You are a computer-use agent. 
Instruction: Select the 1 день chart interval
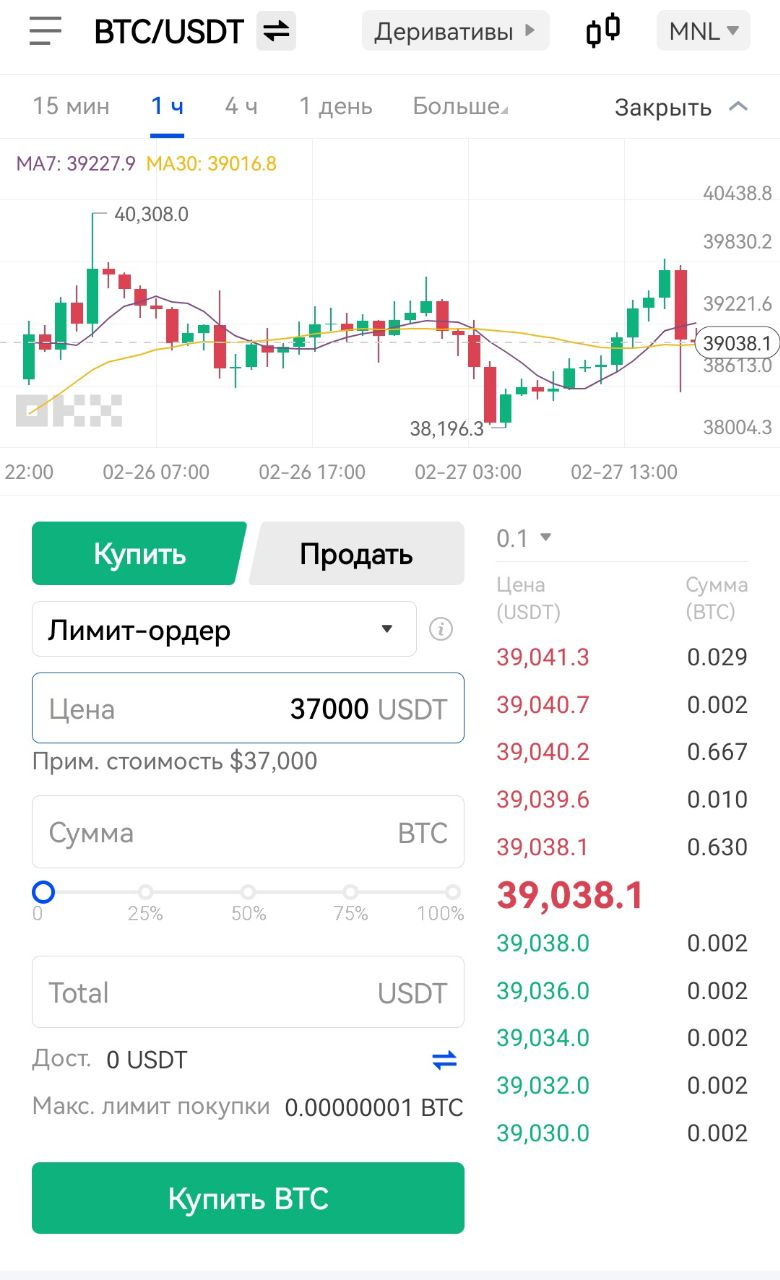coord(336,106)
